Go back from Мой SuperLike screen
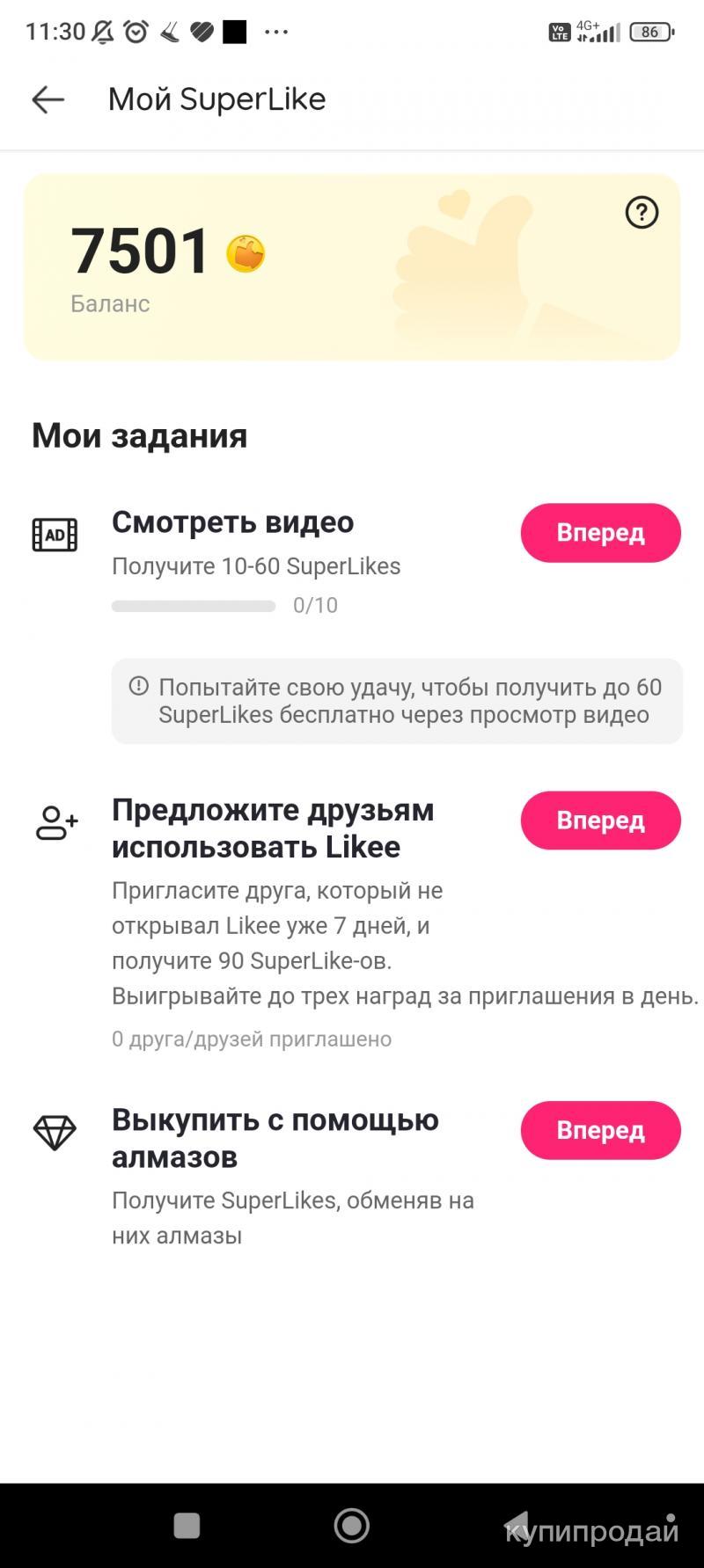Screen dimensions: 704x1568 click(x=48, y=99)
